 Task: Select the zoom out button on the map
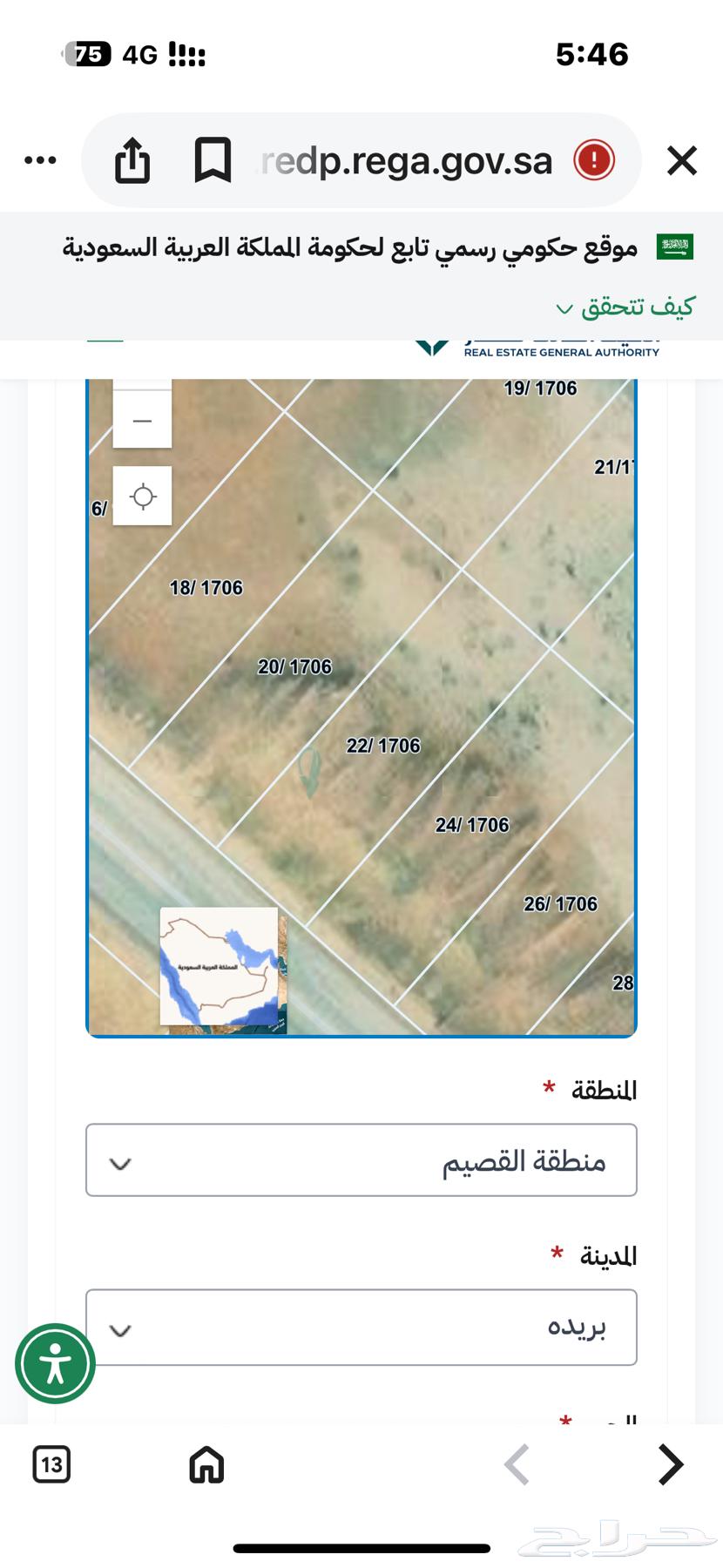(142, 420)
